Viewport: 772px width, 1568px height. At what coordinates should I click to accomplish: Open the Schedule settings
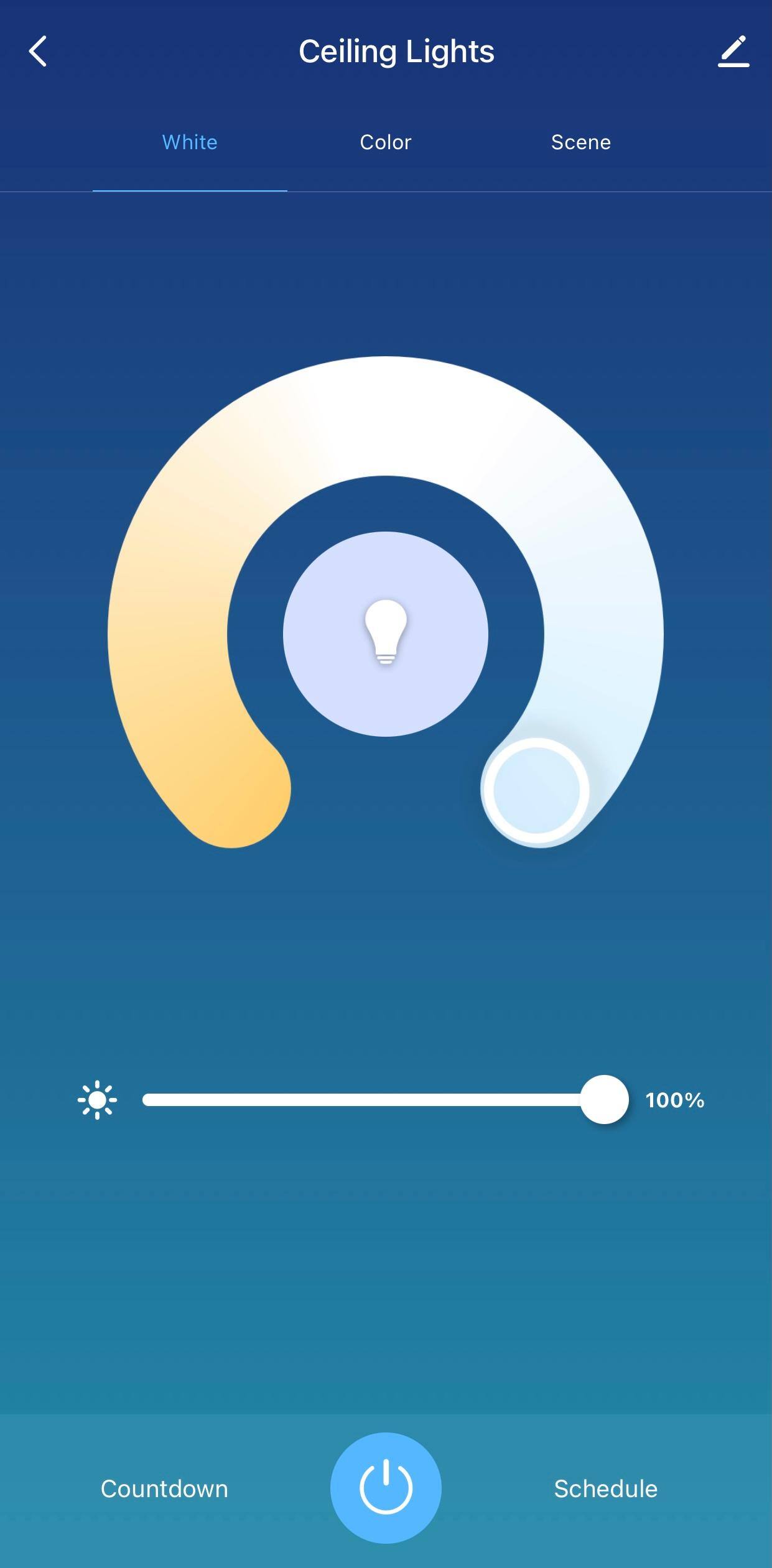coord(605,1489)
